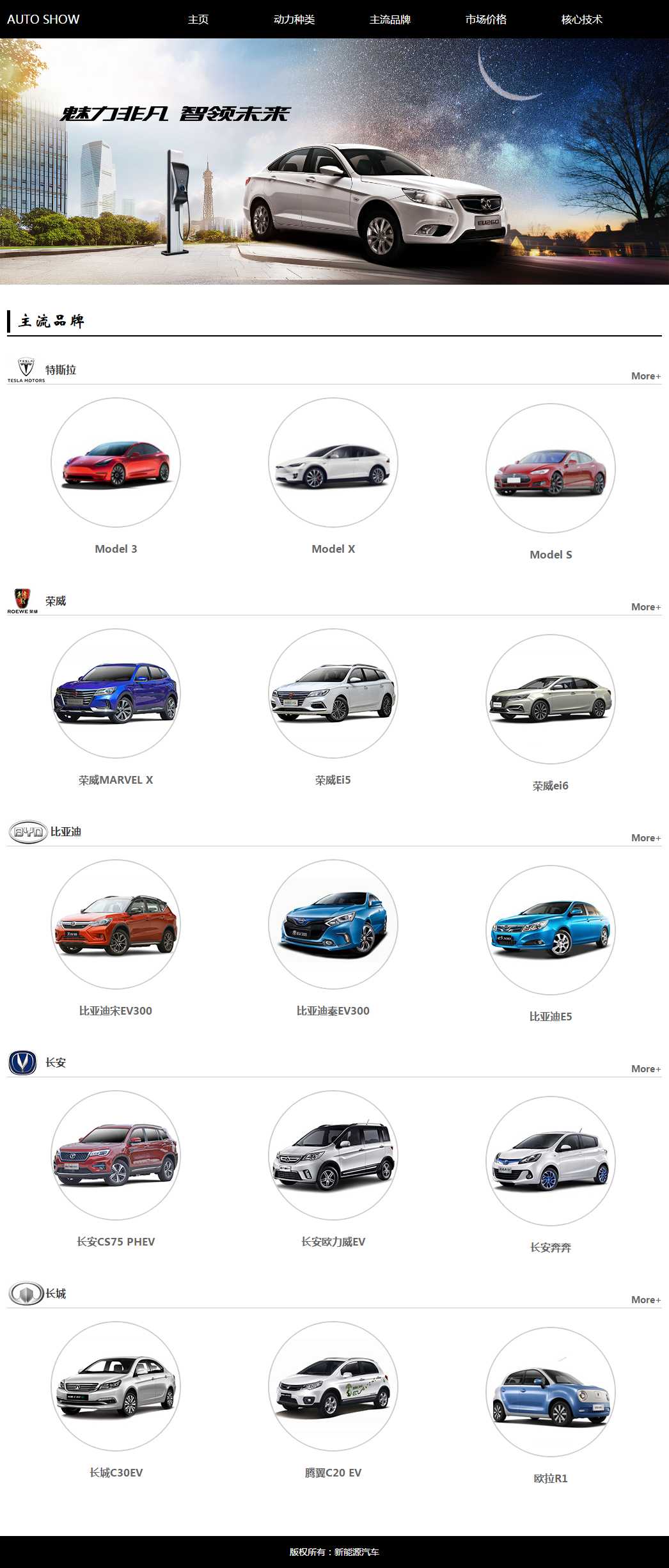This screenshot has height=1568, width=669.
Task: Open the 欧拉R1 car tile
Action: tap(551, 1393)
